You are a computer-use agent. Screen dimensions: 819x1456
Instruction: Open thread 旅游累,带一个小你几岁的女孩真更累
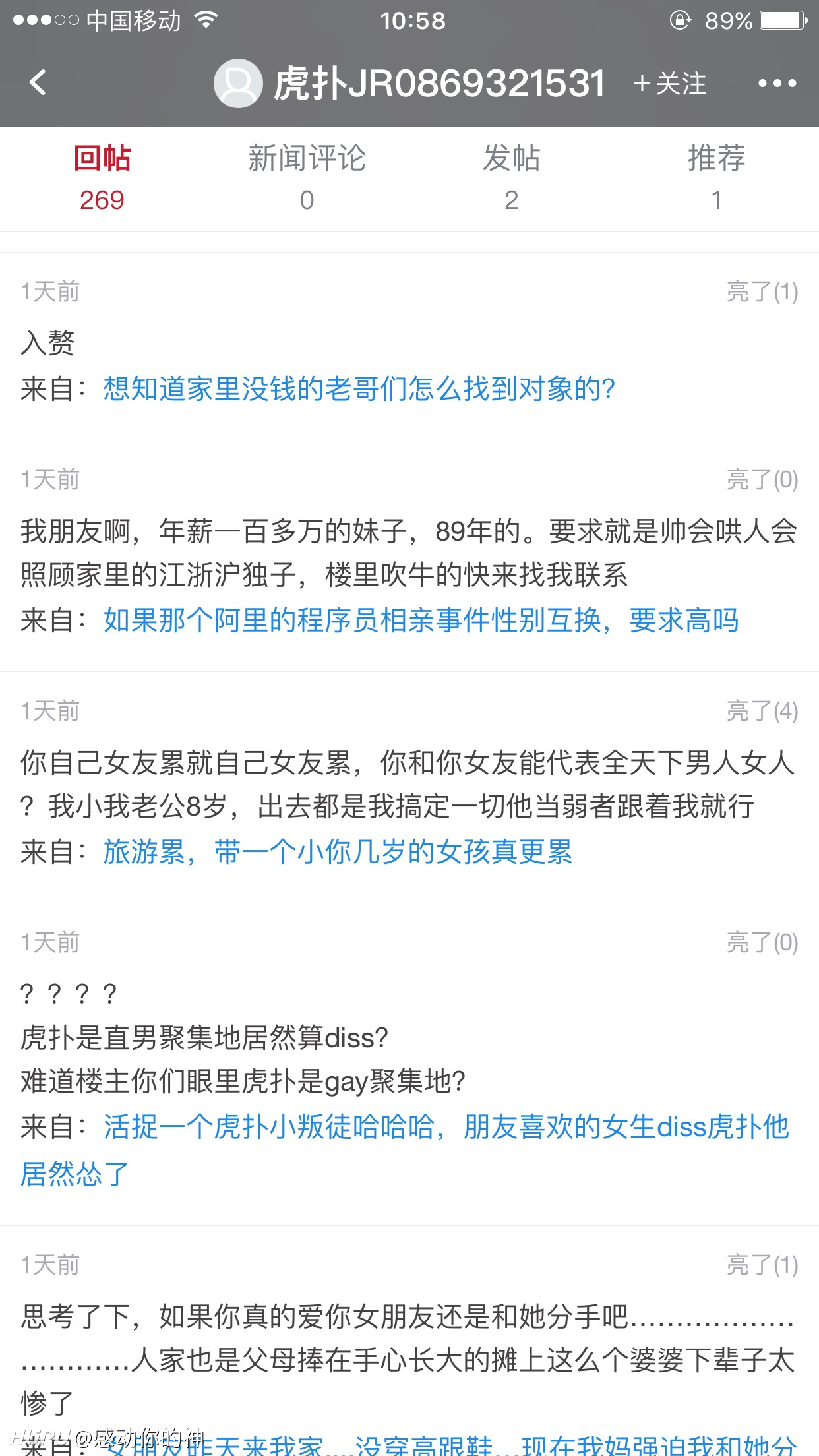pos(338,851)
